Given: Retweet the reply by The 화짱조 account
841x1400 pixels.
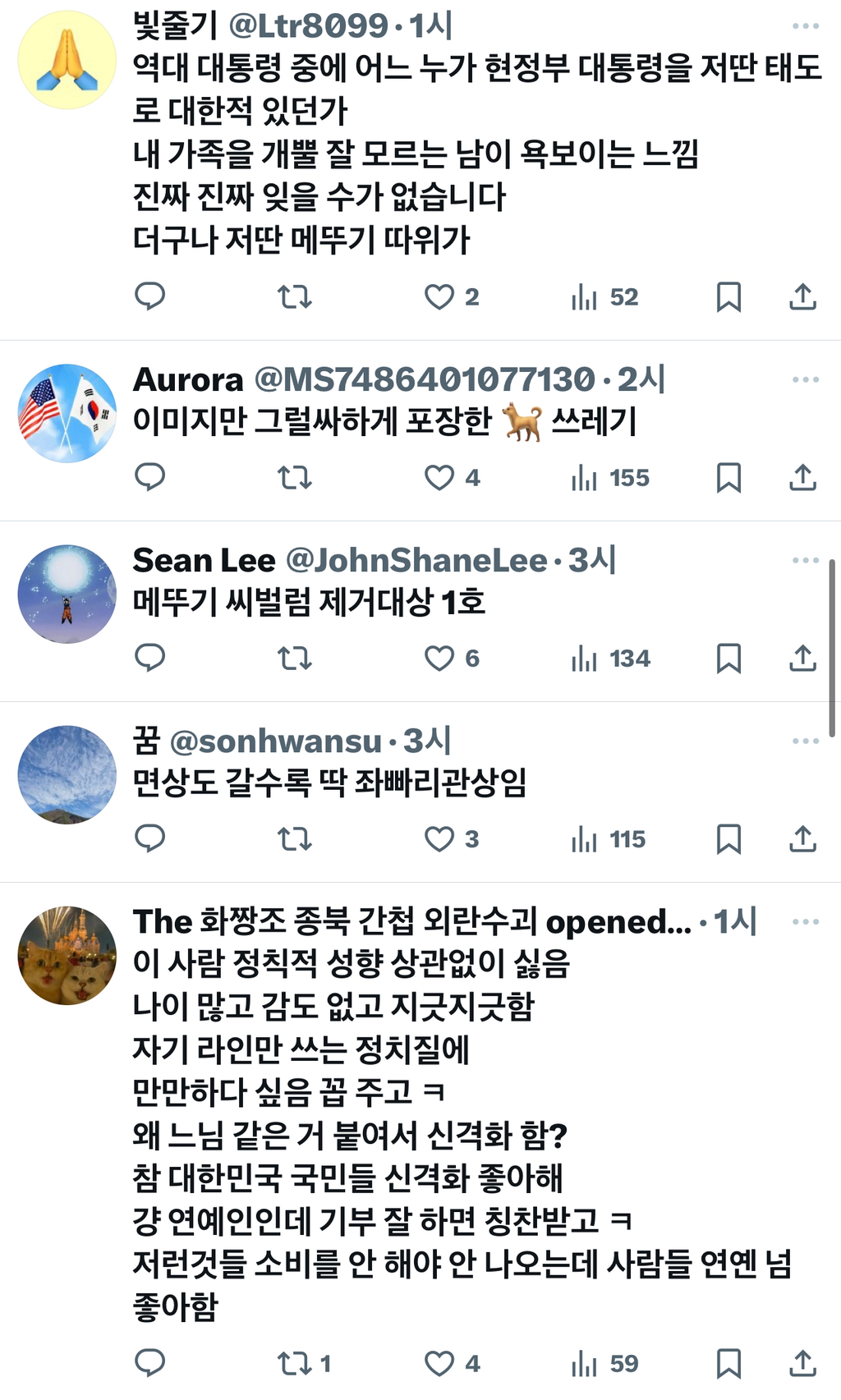Looking at the screenshot, I should point(294,1364).
